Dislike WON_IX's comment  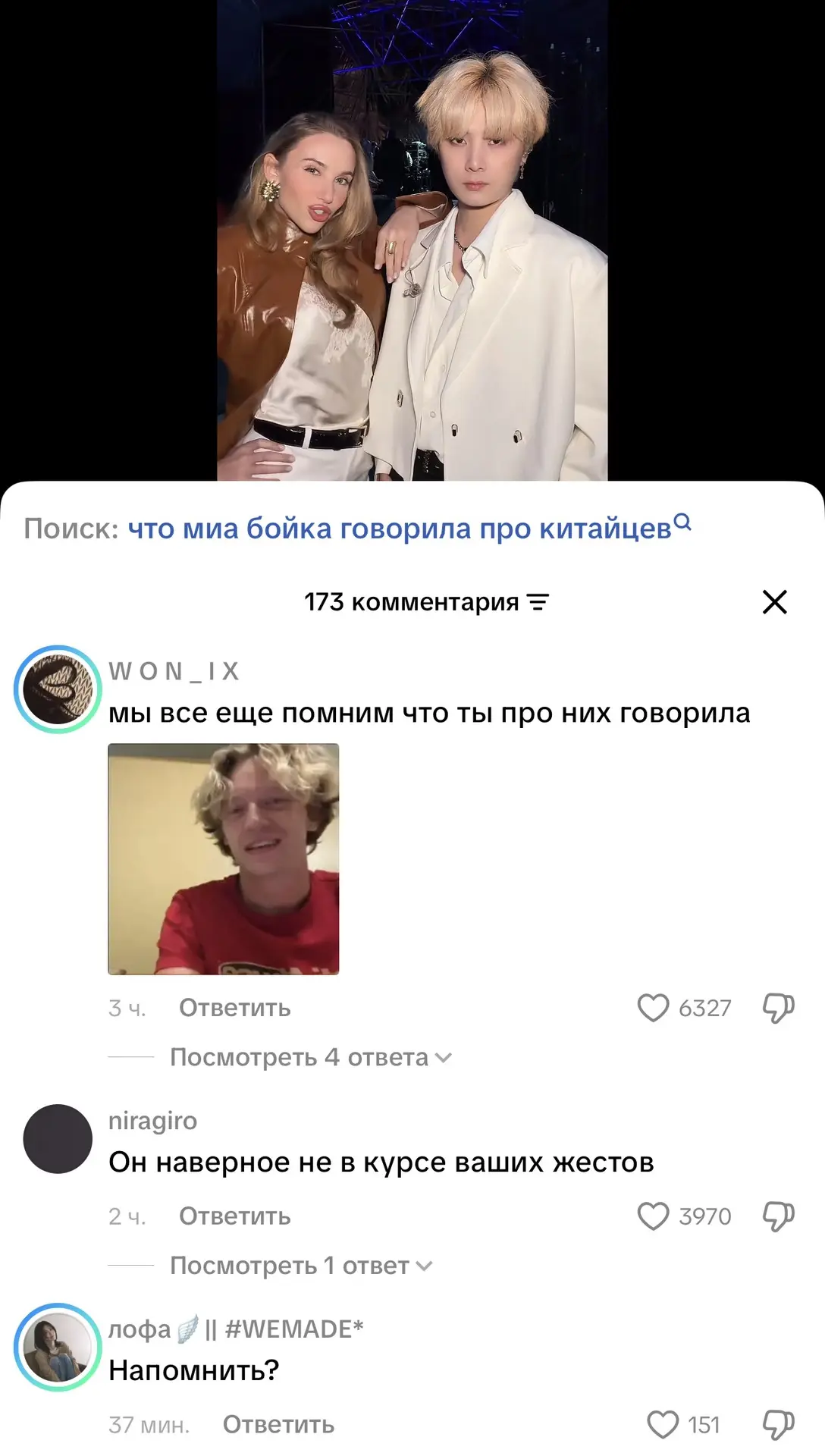(x=778, y=1008)
